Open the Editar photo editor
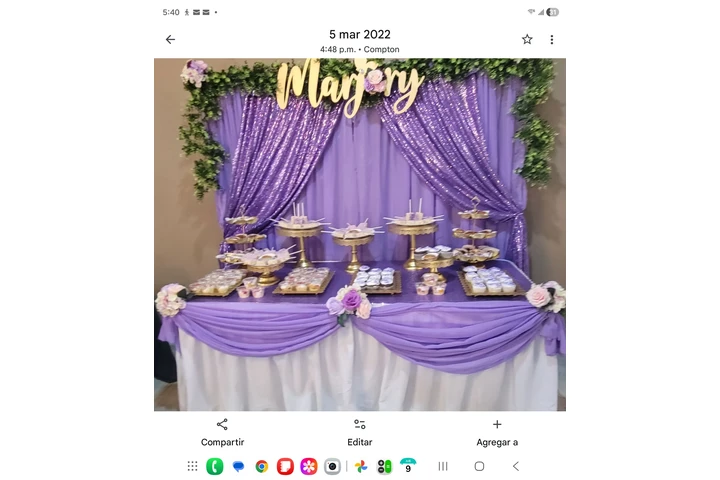Screen dimensions: 720x480 pyautogui.click(x=360, y=431)
